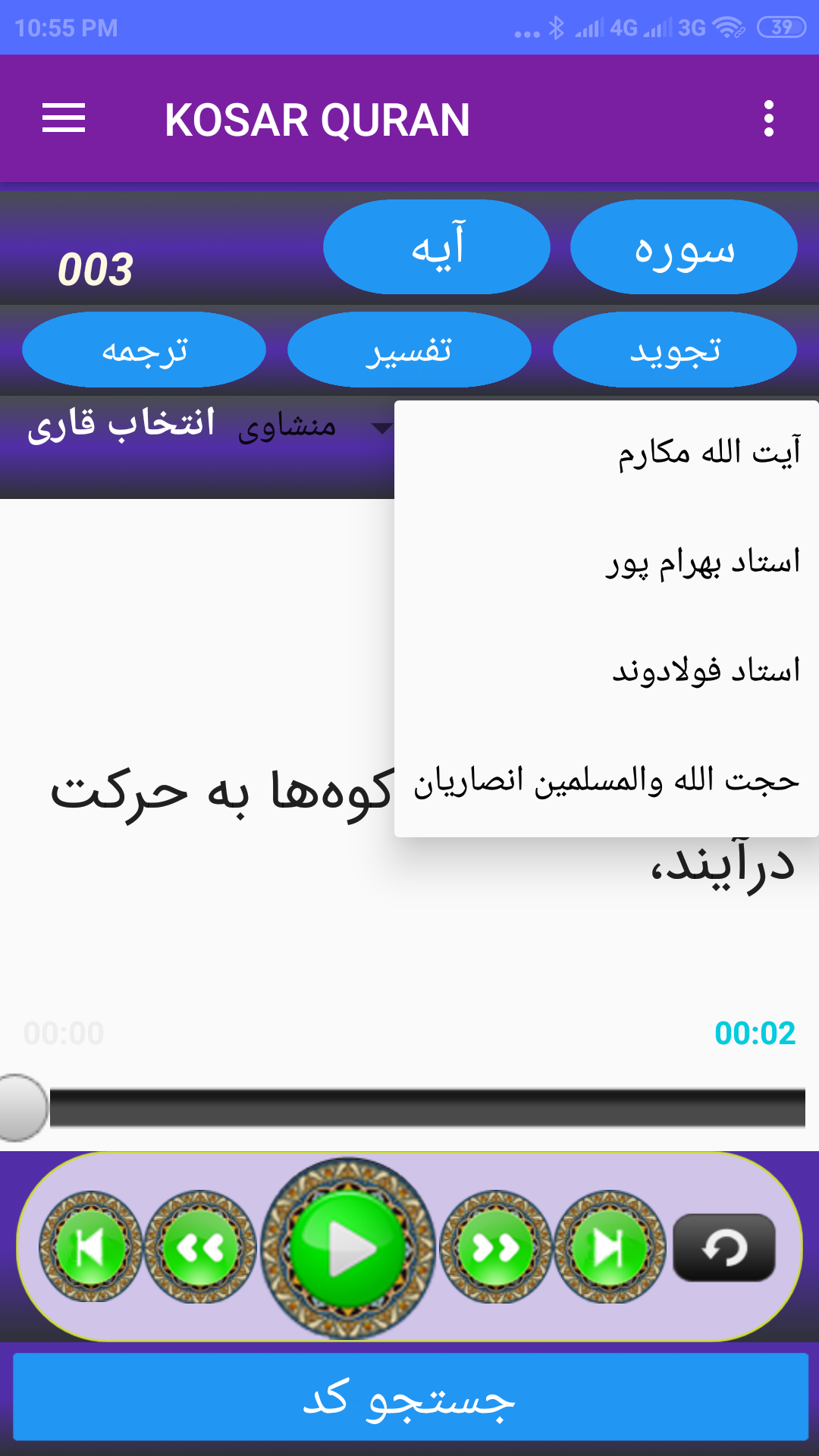Tap the جستجو کد (search code) button
Screen dimensions: 819x1456
coord(410,1397)
